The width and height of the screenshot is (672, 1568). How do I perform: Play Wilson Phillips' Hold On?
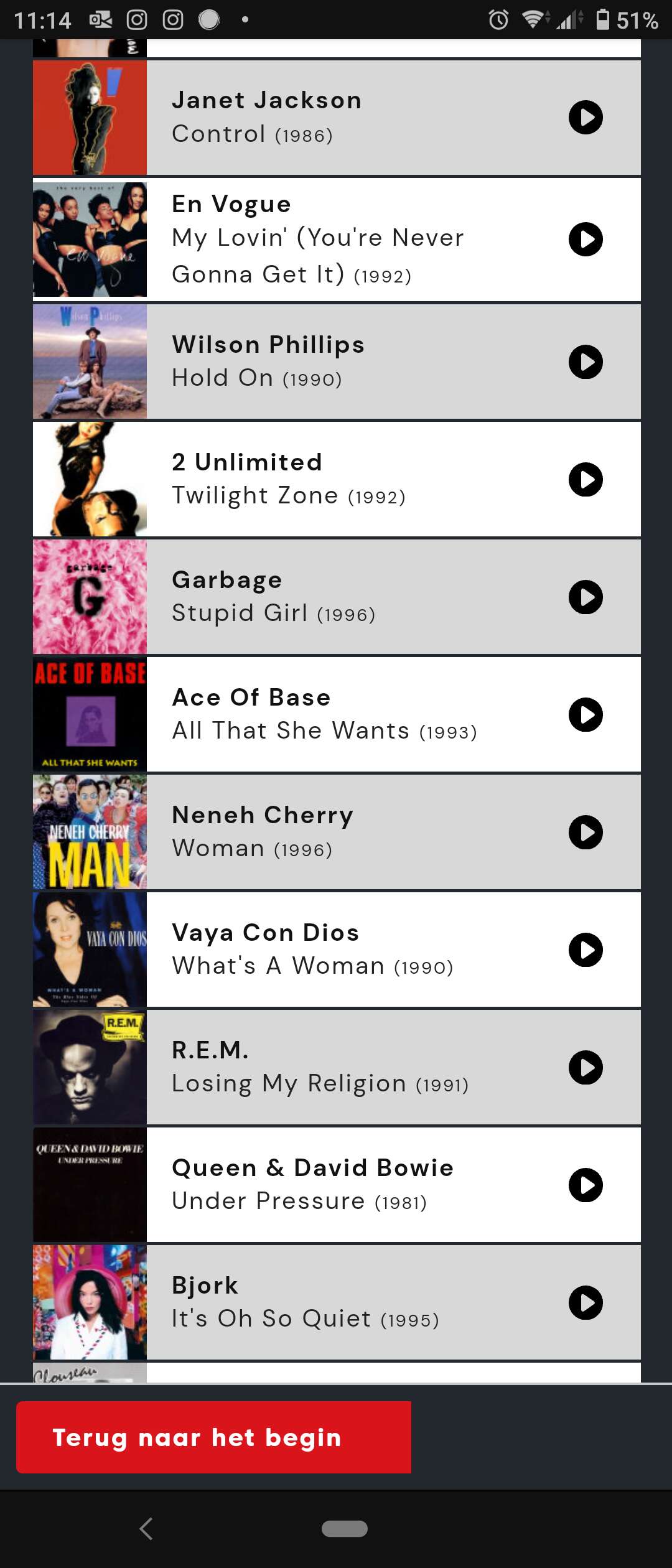coord(586,362)
